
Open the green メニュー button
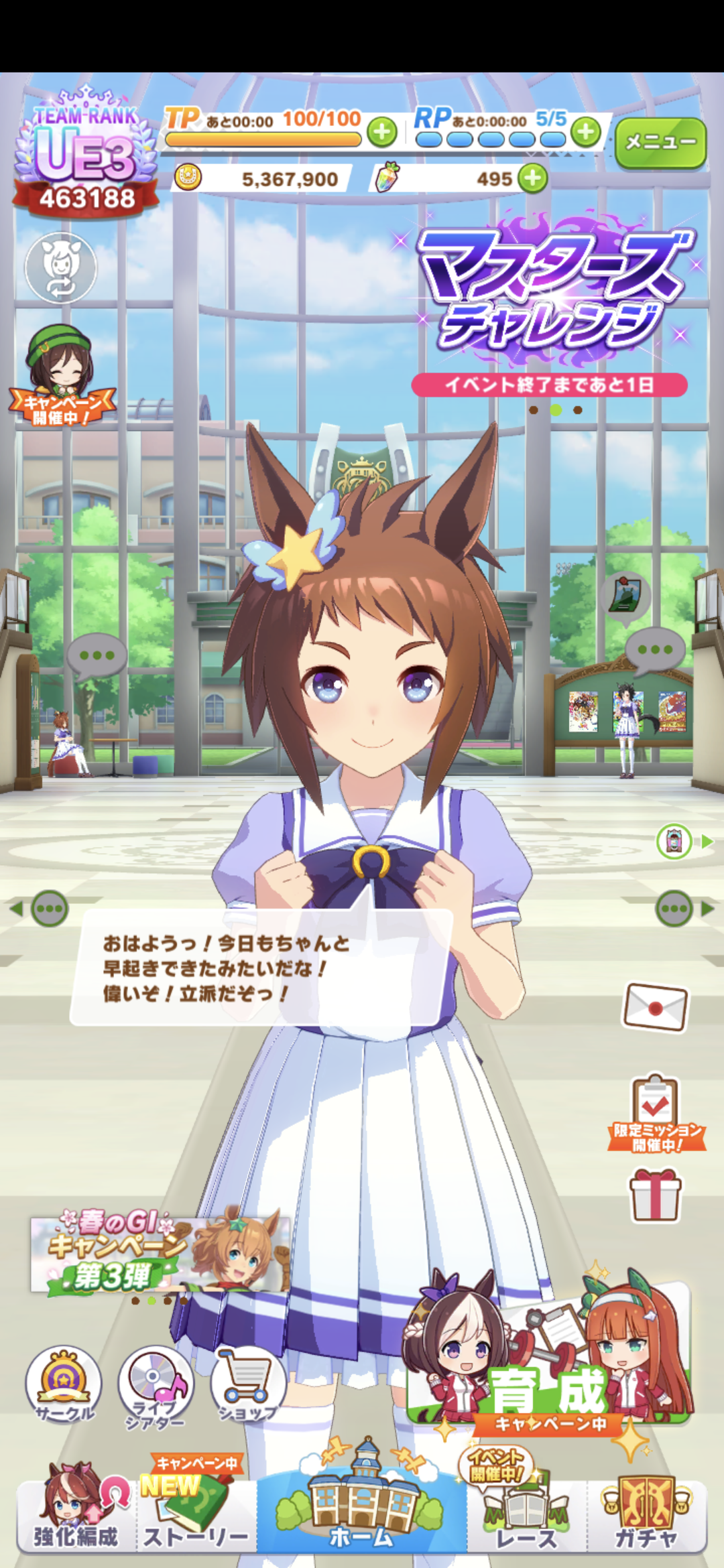click(x=660, y=143)
